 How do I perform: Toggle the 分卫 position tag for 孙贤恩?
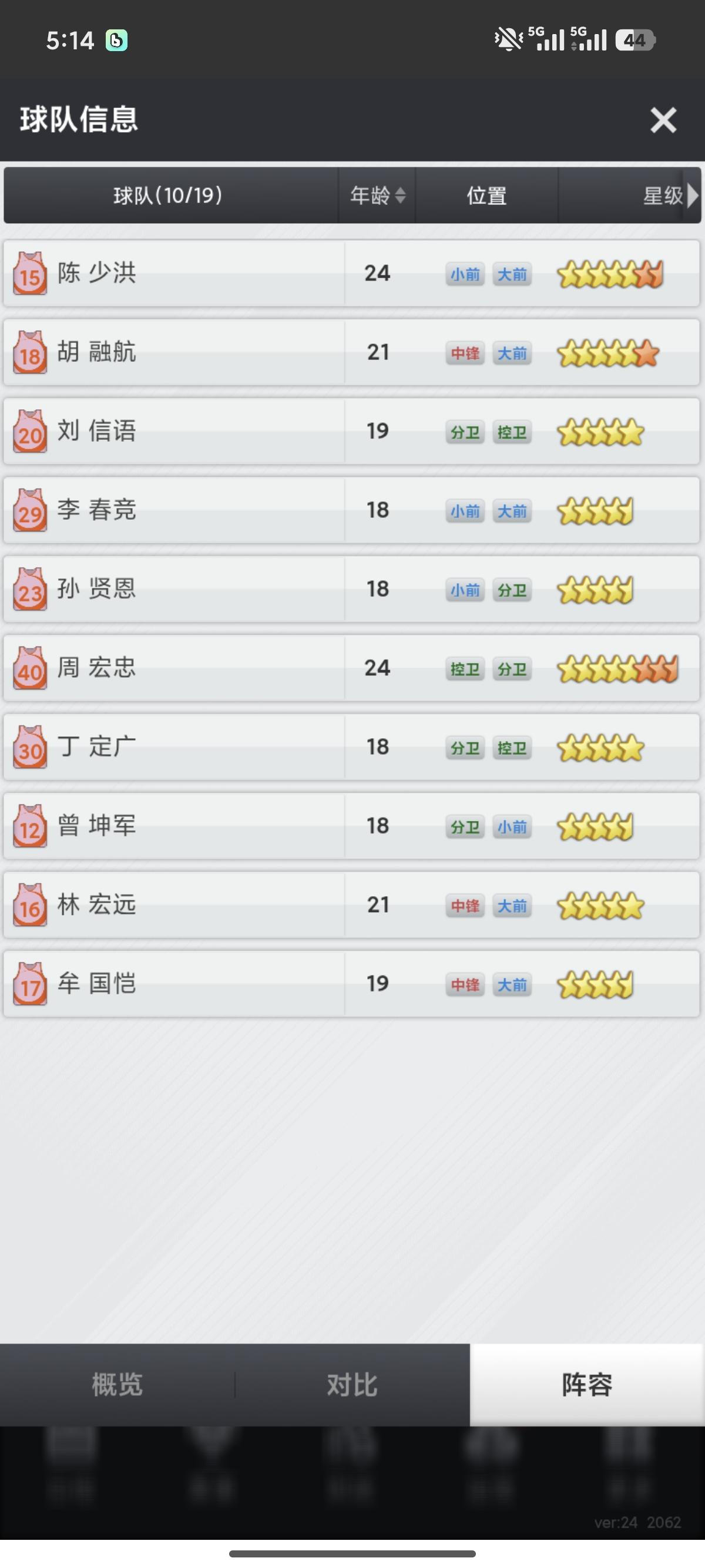(512, 589)
